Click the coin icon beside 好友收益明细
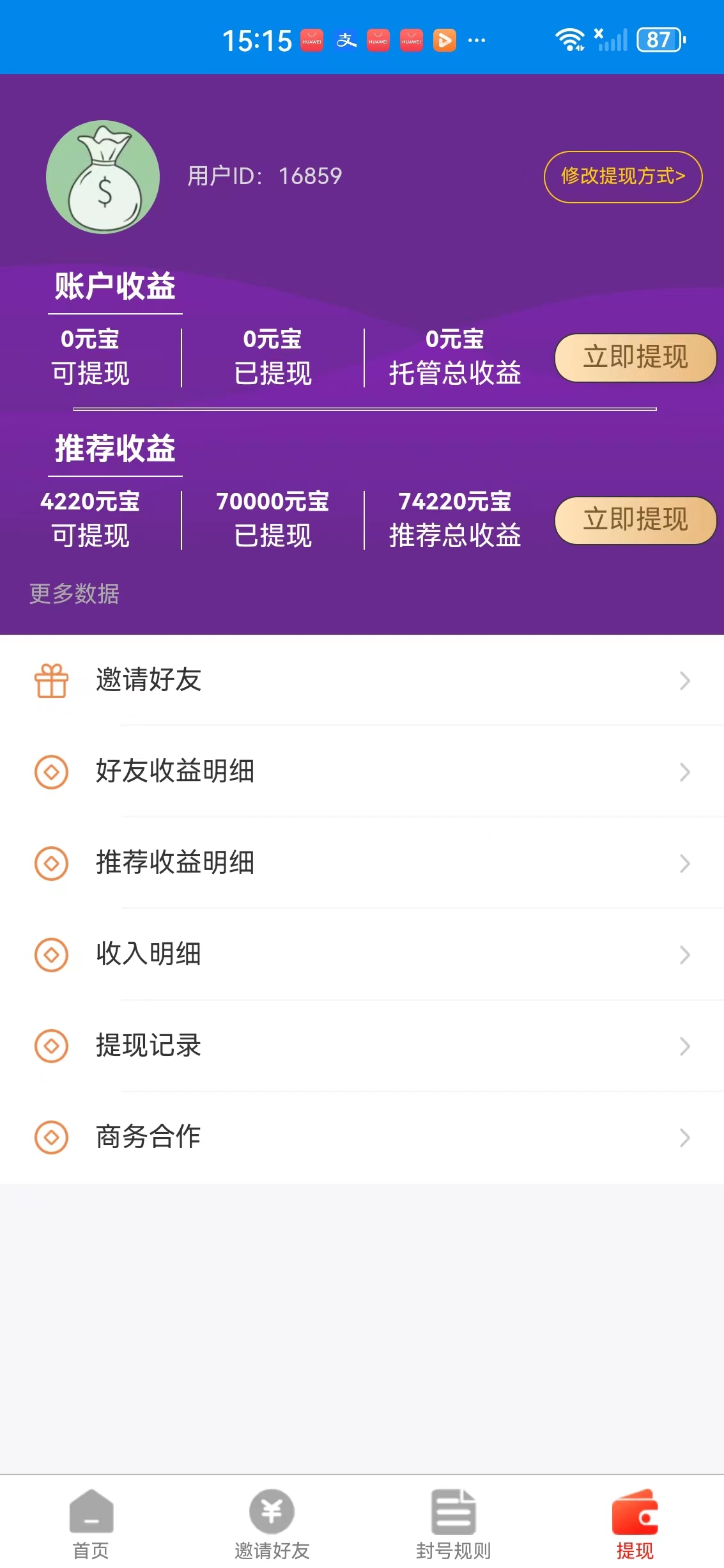 (x=52, y=772)
